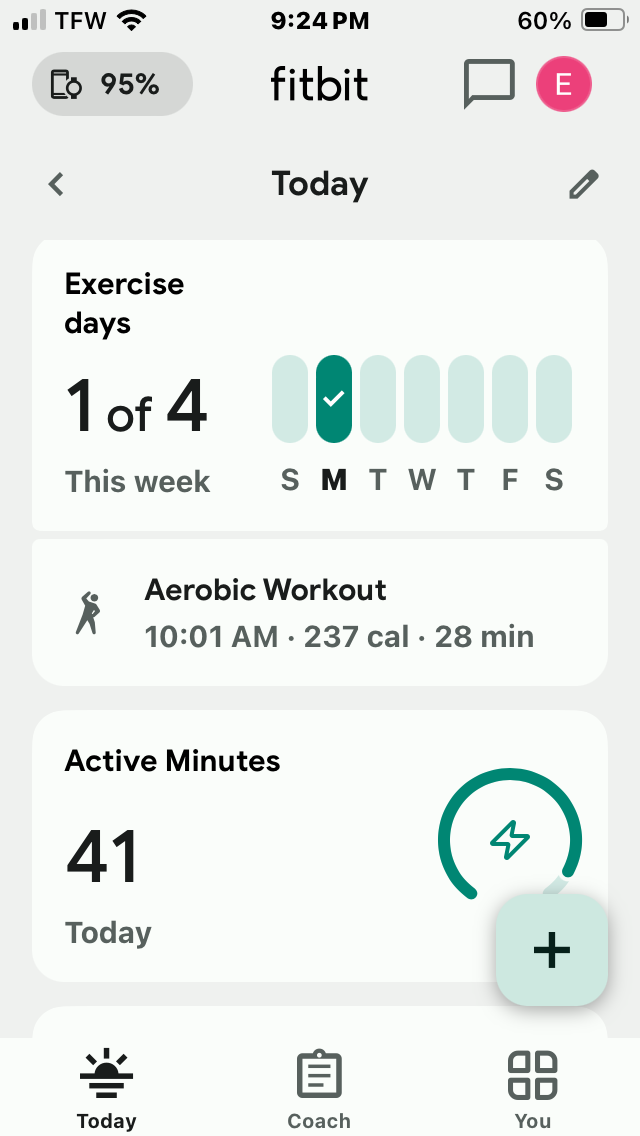Switch to the You tab
This screenshot has width=640, height=1136.
click(x=532, y=1088)
